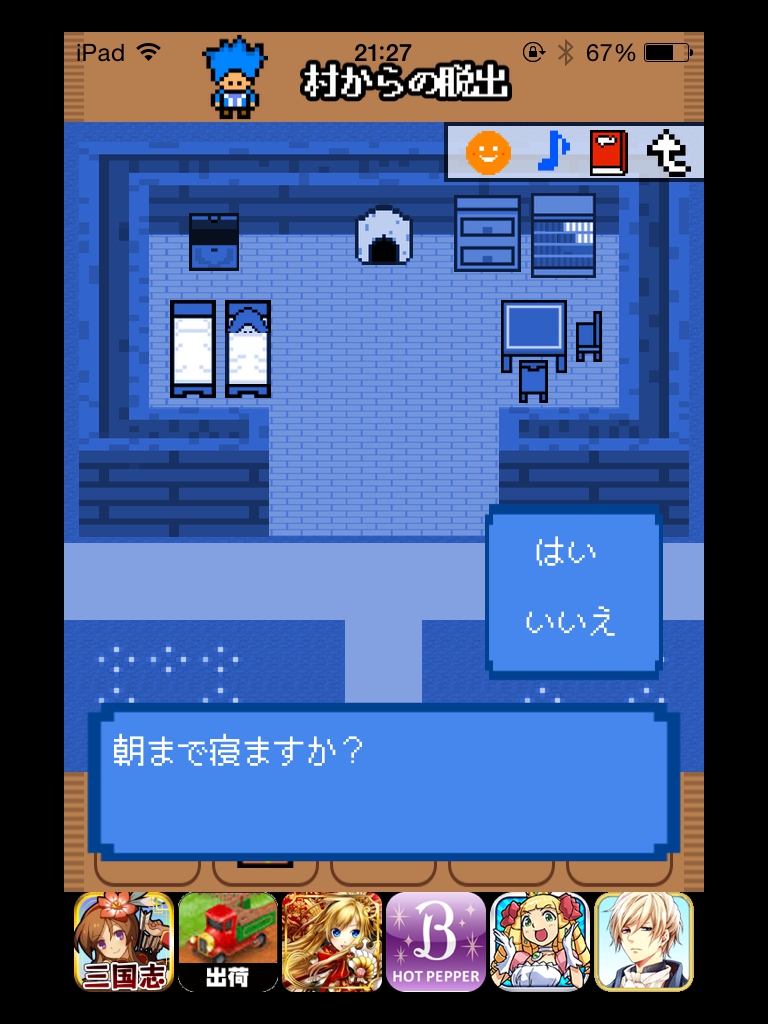Open the girl with pink bows ad
This screenshot has height=1024, width=768.
540,942
